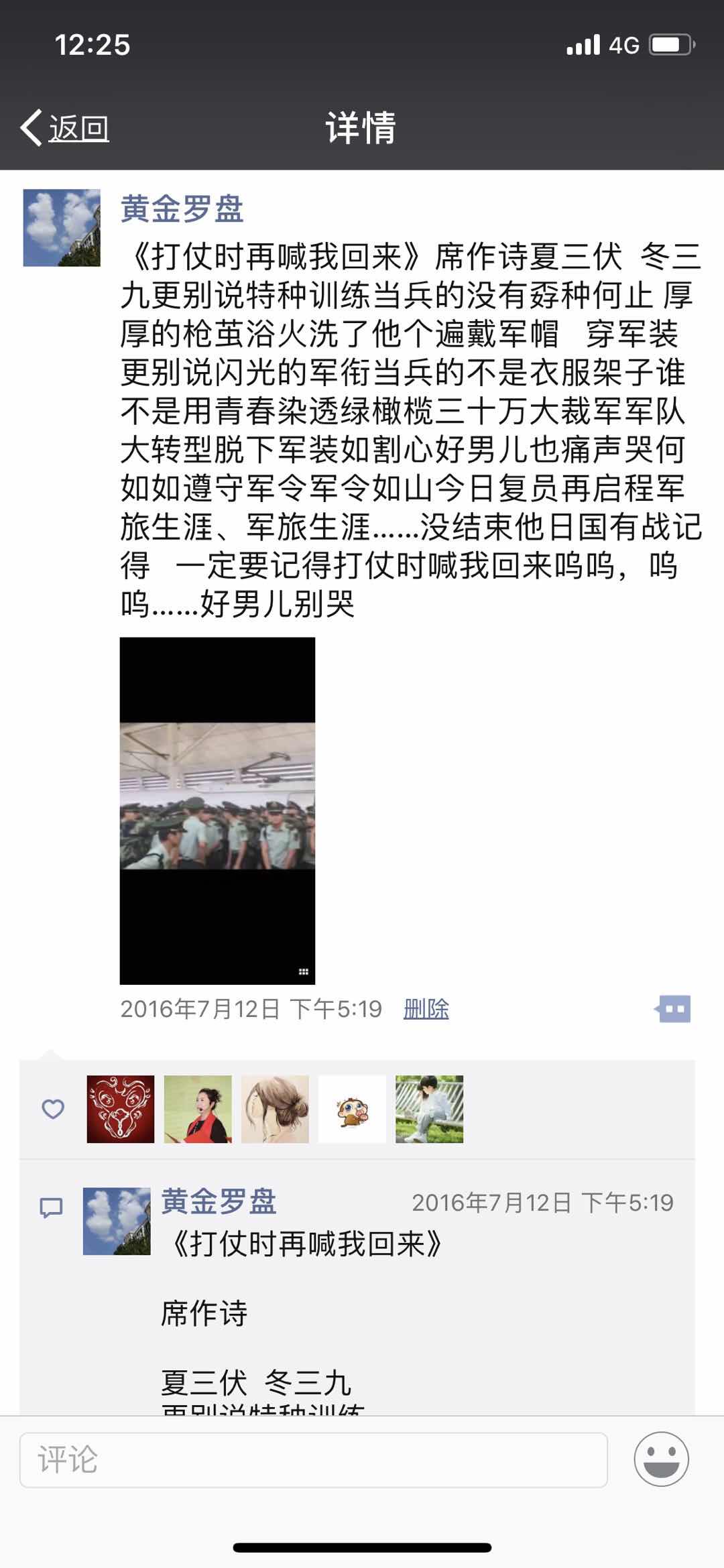Image resolution: width=724 pixels, height=1568 pixels.
Task: Tap the 删除 link to delete post
Action: click(426, 1008)
